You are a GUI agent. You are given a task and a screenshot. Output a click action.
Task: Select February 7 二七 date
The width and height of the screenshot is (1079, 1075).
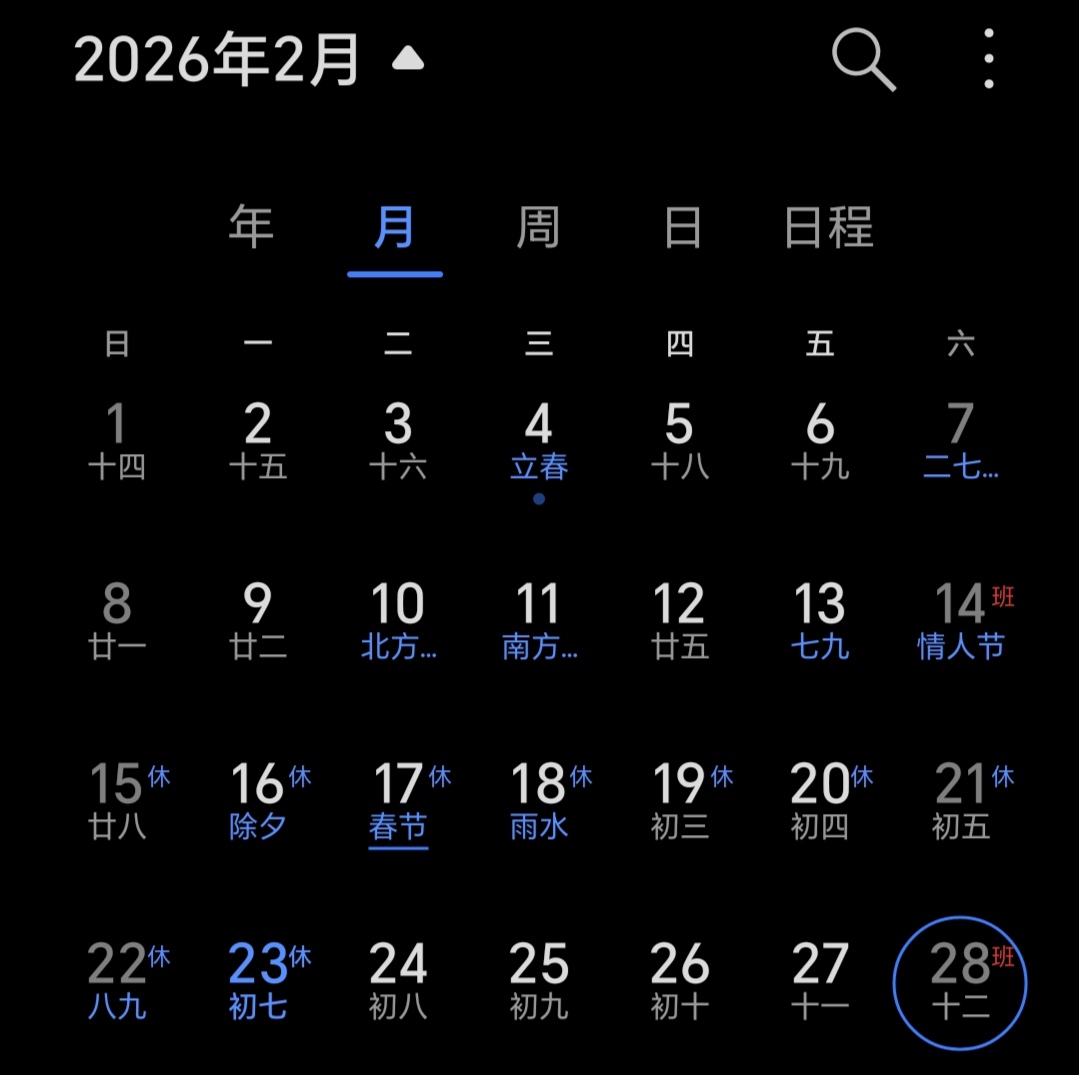pyautogui.click(x=960, y=442)
